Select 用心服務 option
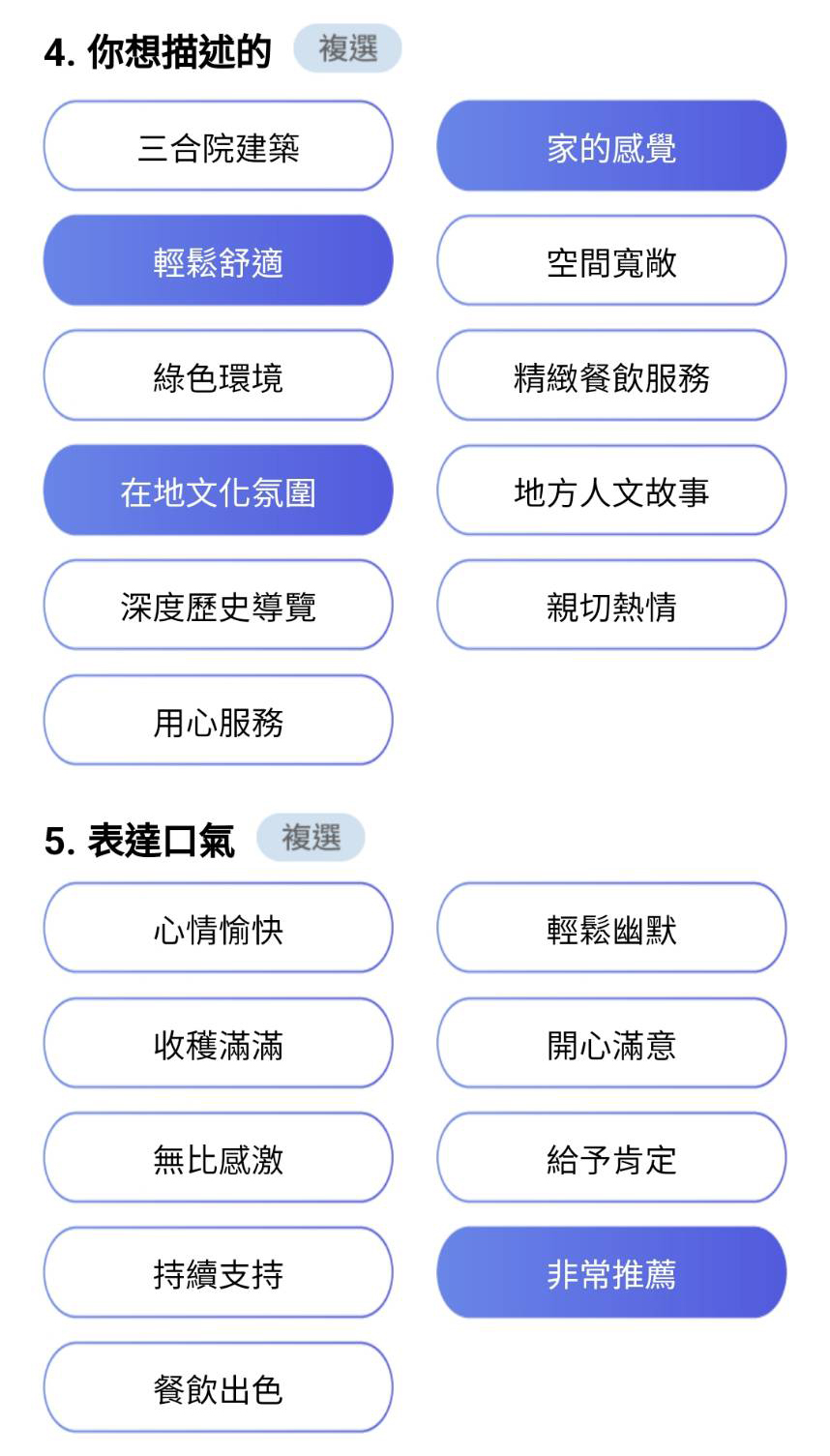The height and width of the screenshot is (1456, 830). (218, 721)
